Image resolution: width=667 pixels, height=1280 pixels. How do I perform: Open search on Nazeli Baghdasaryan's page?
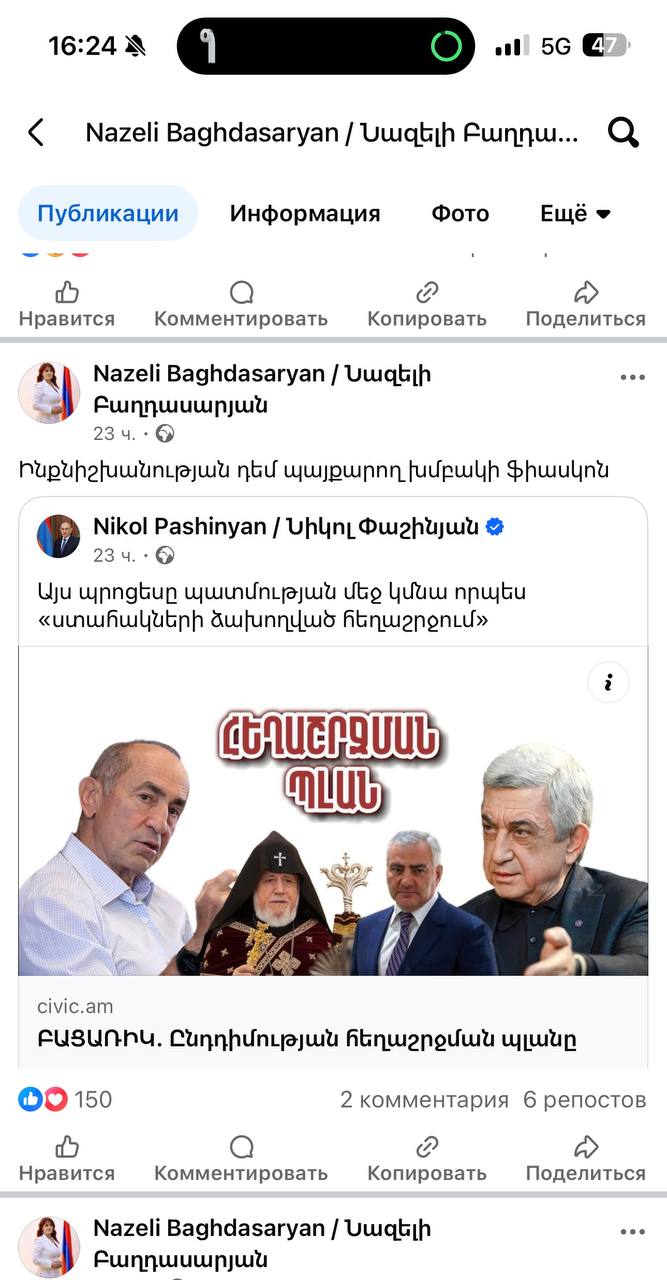coord(623,132)
